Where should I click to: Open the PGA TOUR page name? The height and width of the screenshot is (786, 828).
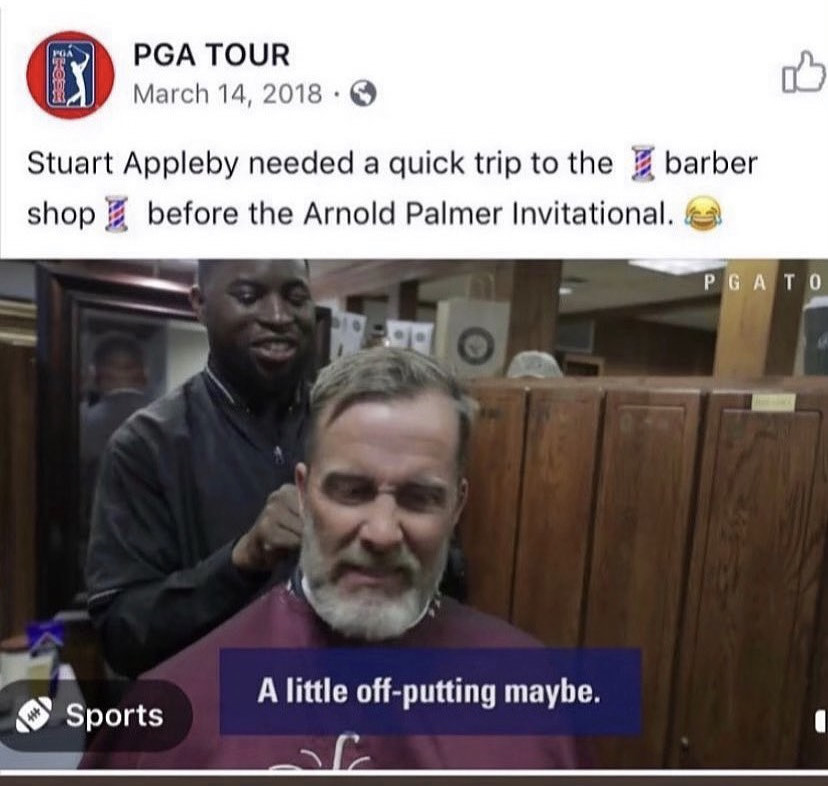[211, 54]
